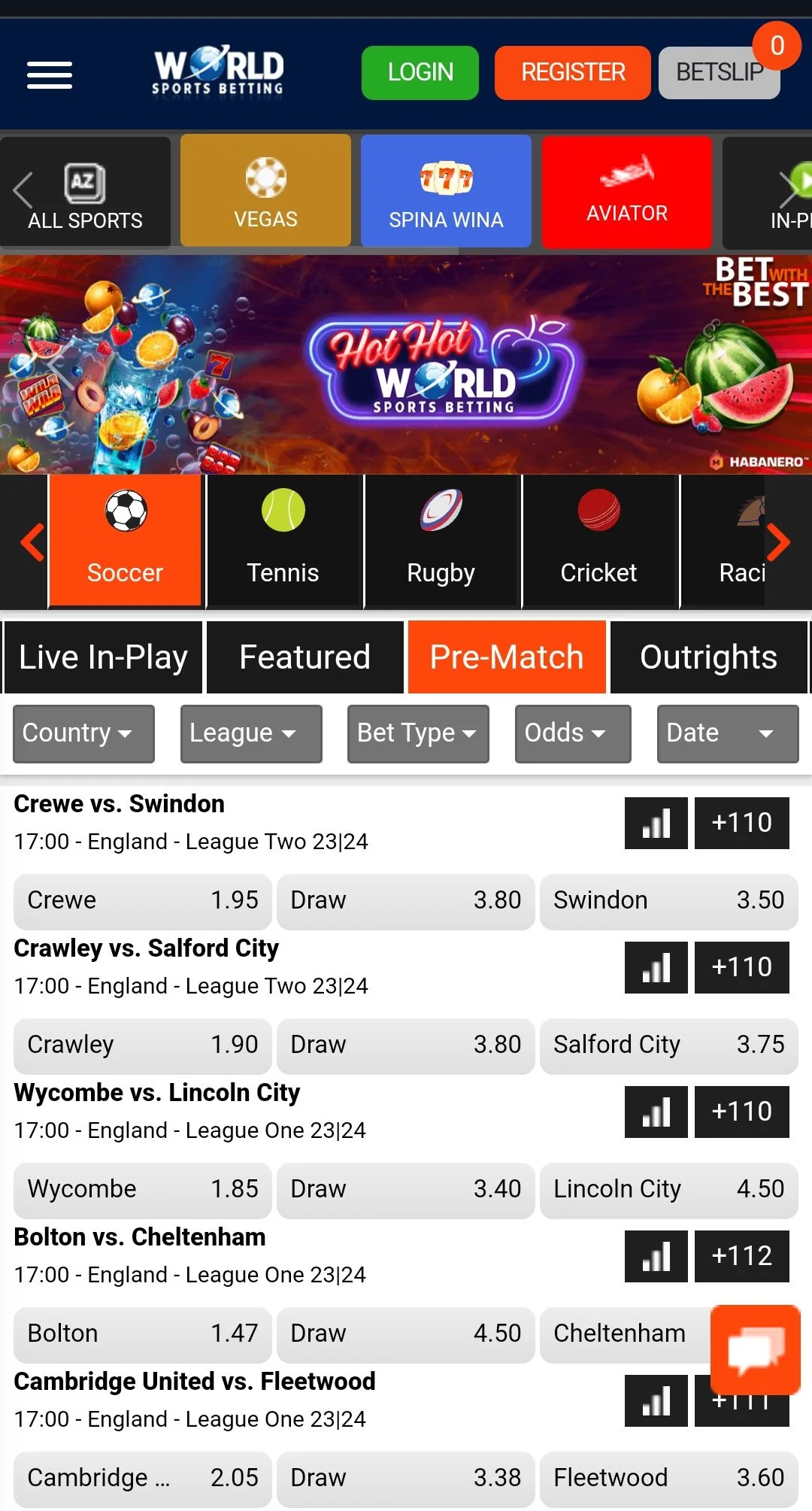Tap the green LOGIN button
Viewport: 812px width, 1511px height.
[420, 73]
